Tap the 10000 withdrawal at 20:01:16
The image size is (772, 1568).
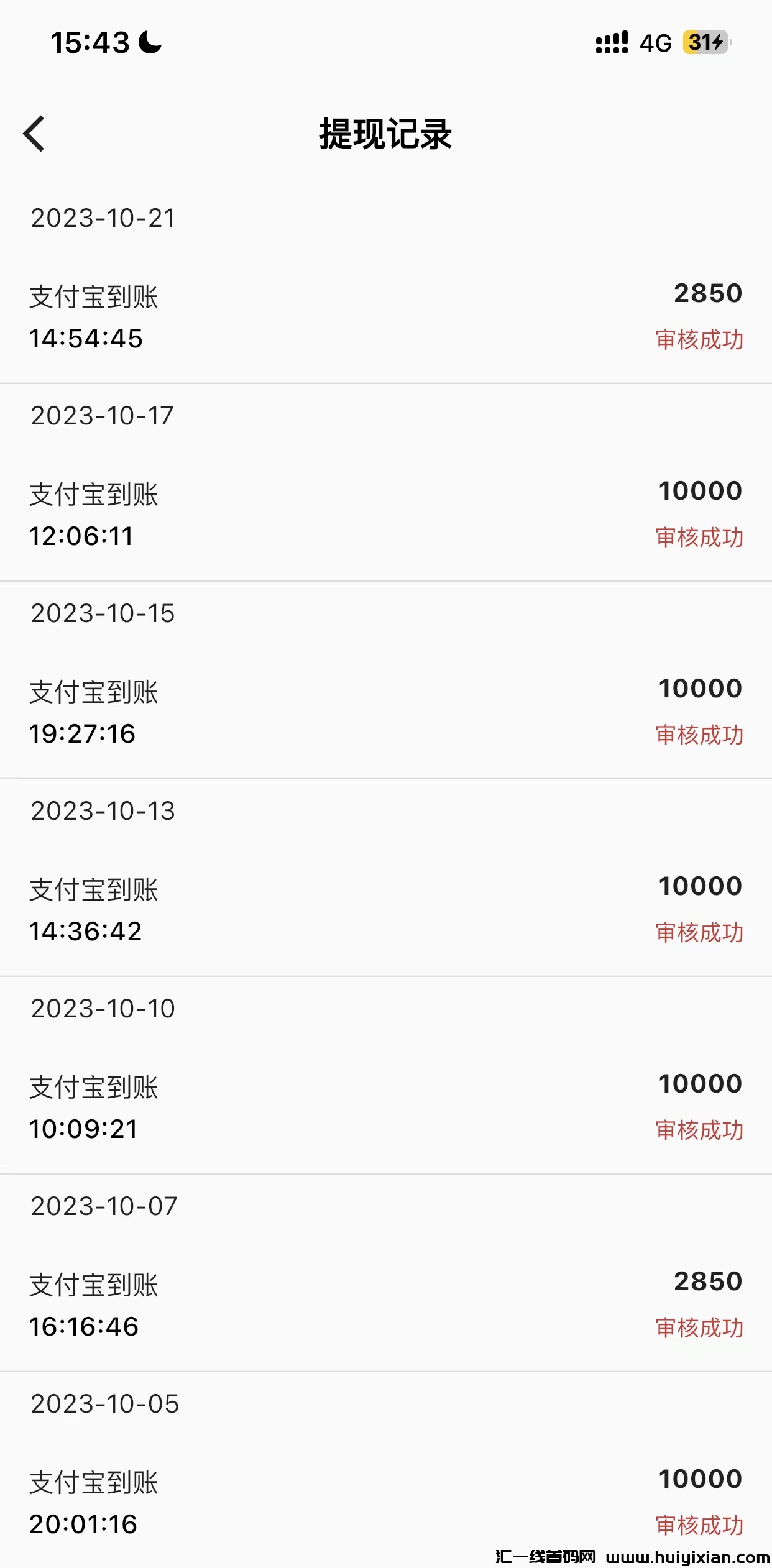click(701, 1479)
